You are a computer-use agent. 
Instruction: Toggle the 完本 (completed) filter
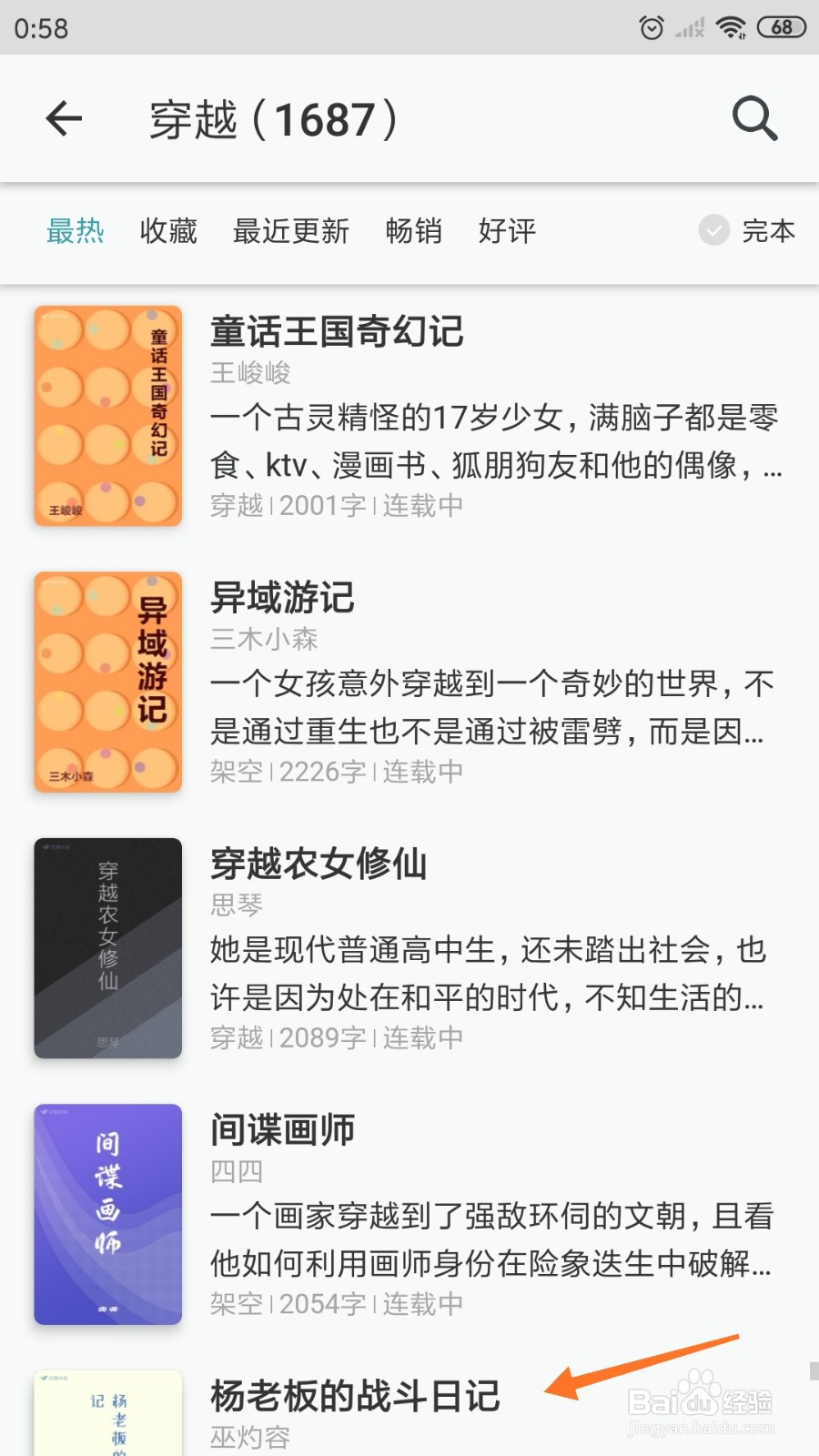[746, 232]
